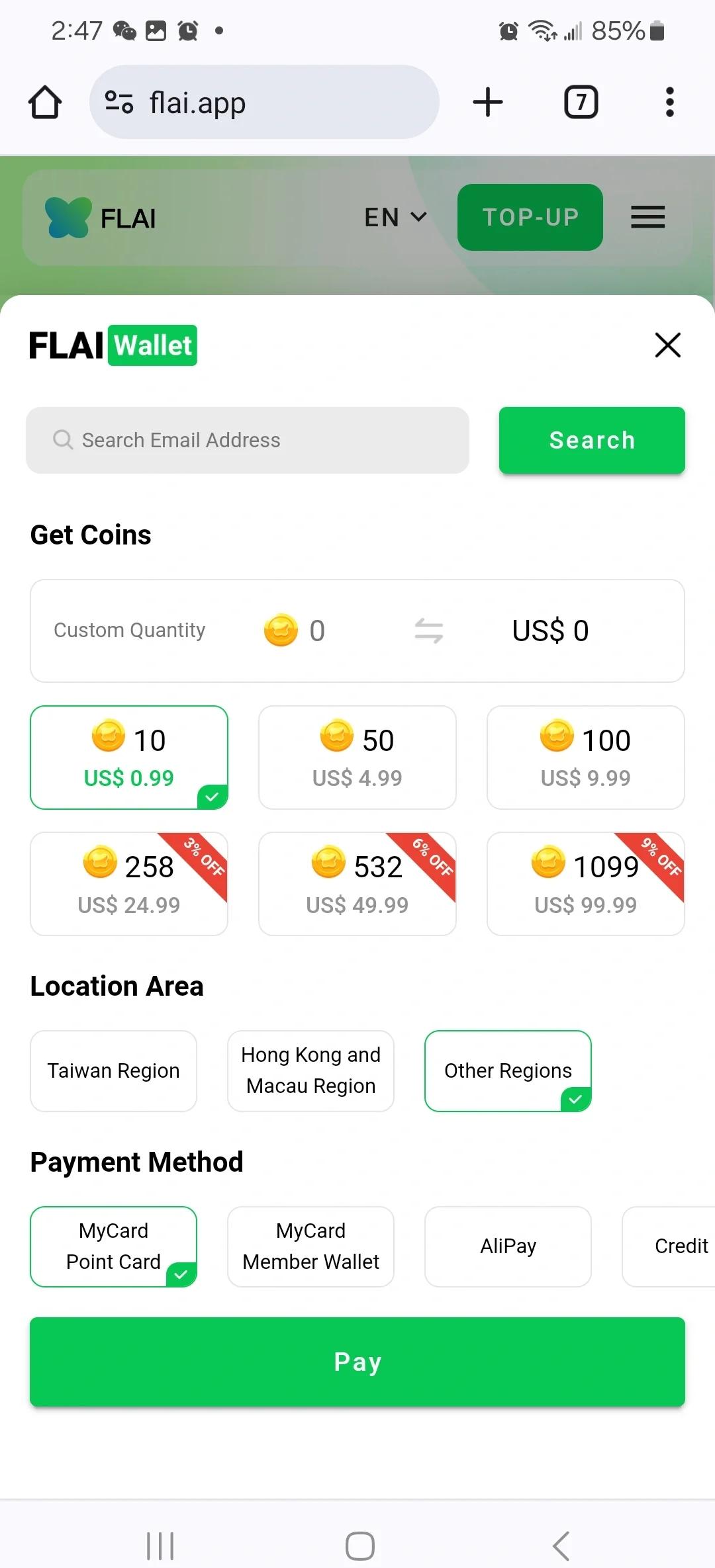Screen dimensions: 715x1568
Task: Tap the flai.app address bar
Action: coord(265,102)
